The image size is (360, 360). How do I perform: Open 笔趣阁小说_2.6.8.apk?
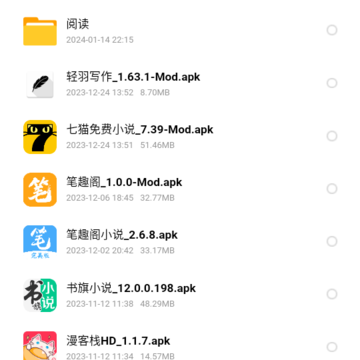(180, 242)
